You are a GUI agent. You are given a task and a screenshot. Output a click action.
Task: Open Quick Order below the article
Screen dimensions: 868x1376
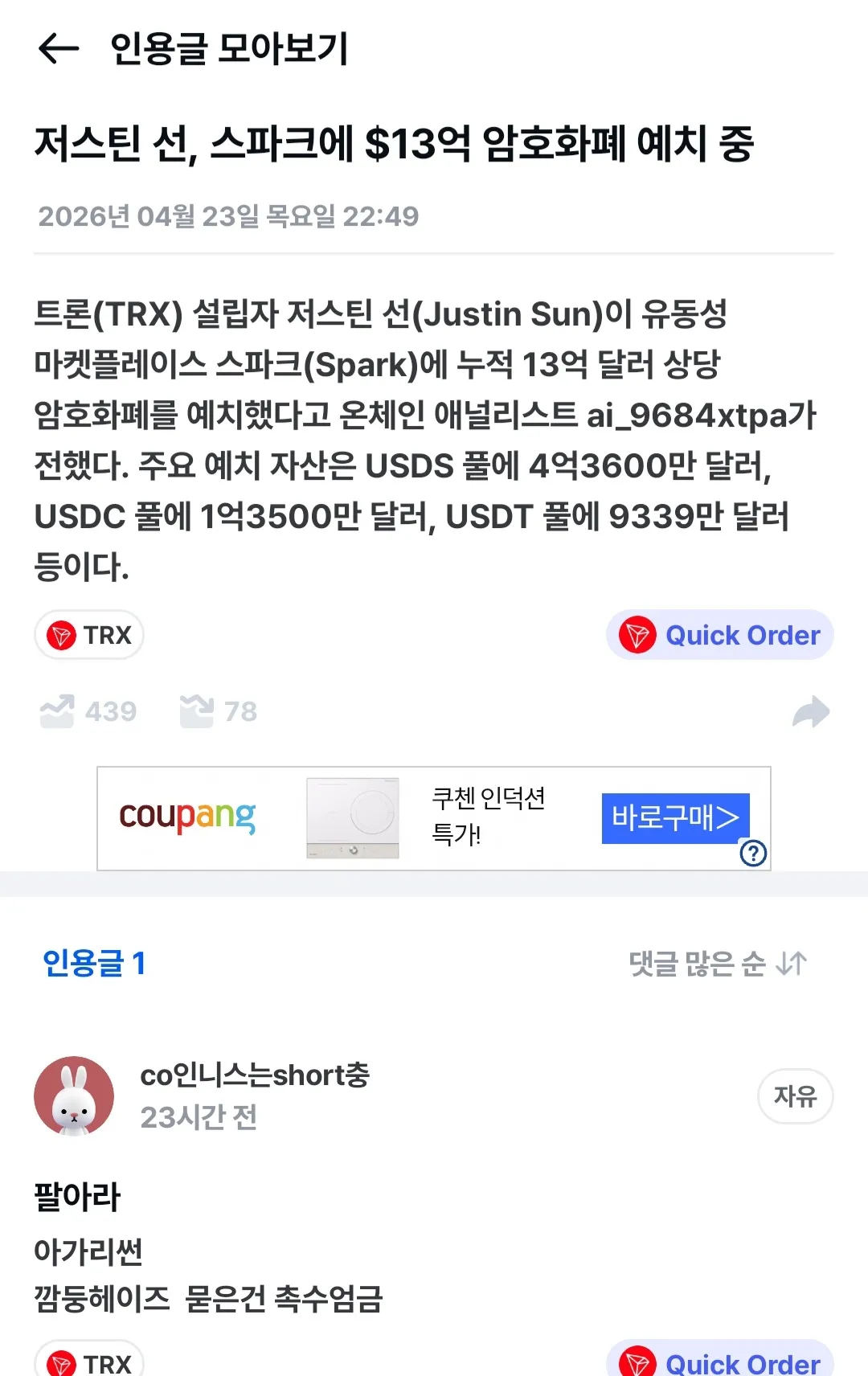click(x=720, y=635)
